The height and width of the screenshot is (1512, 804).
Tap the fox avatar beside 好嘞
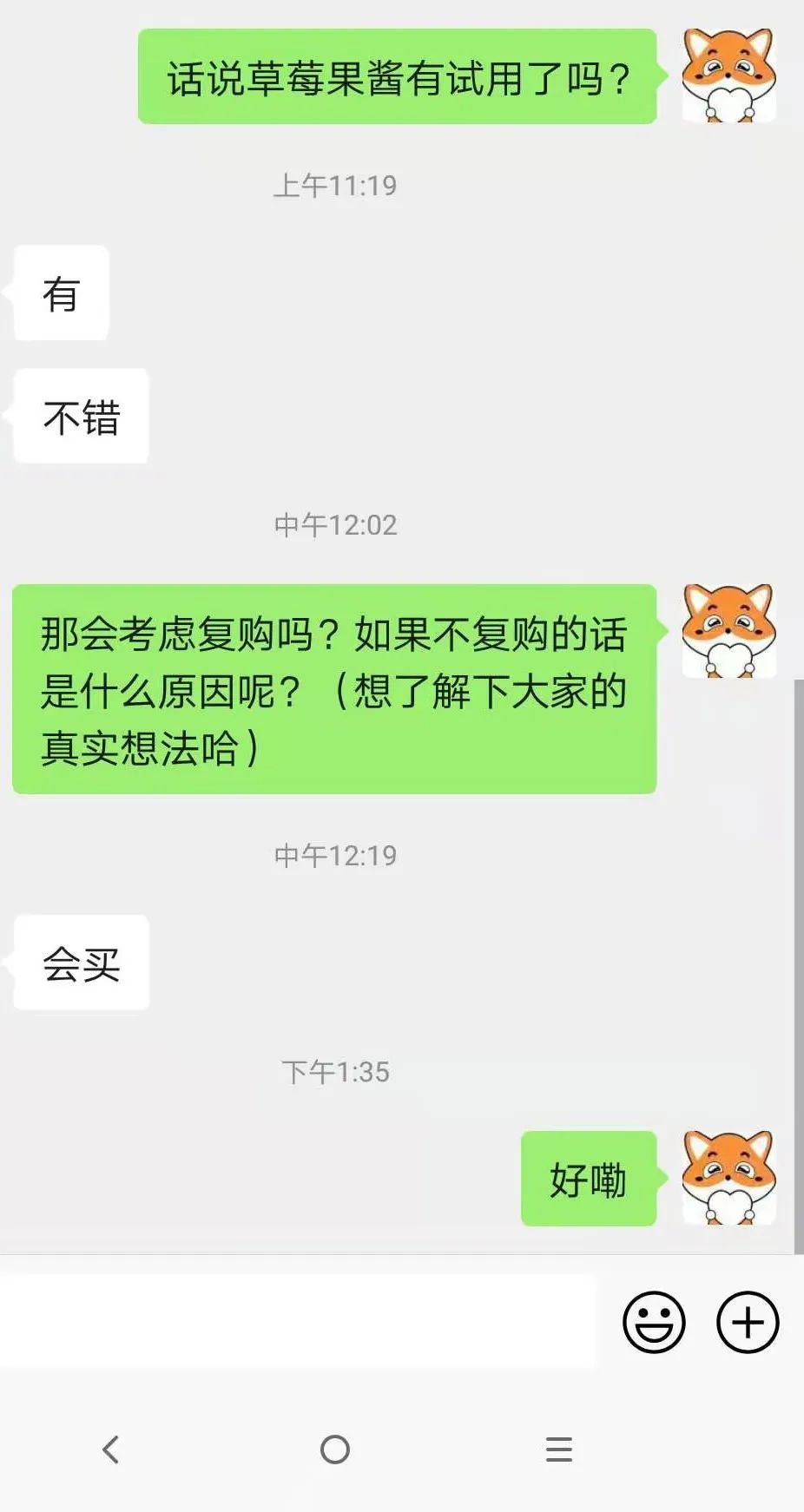(x=728, y=1178)
